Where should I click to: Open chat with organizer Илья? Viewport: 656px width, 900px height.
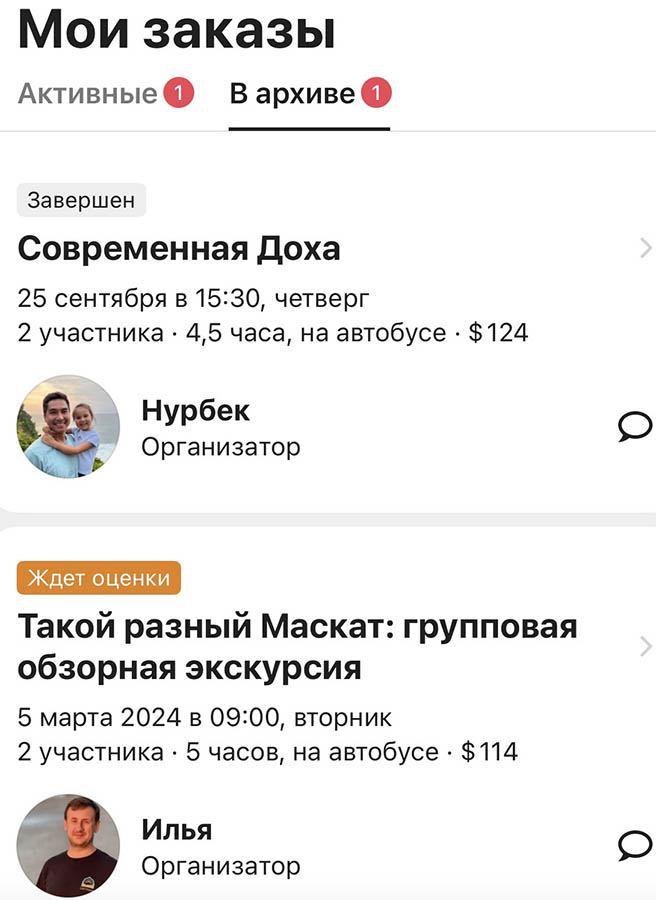635,846
